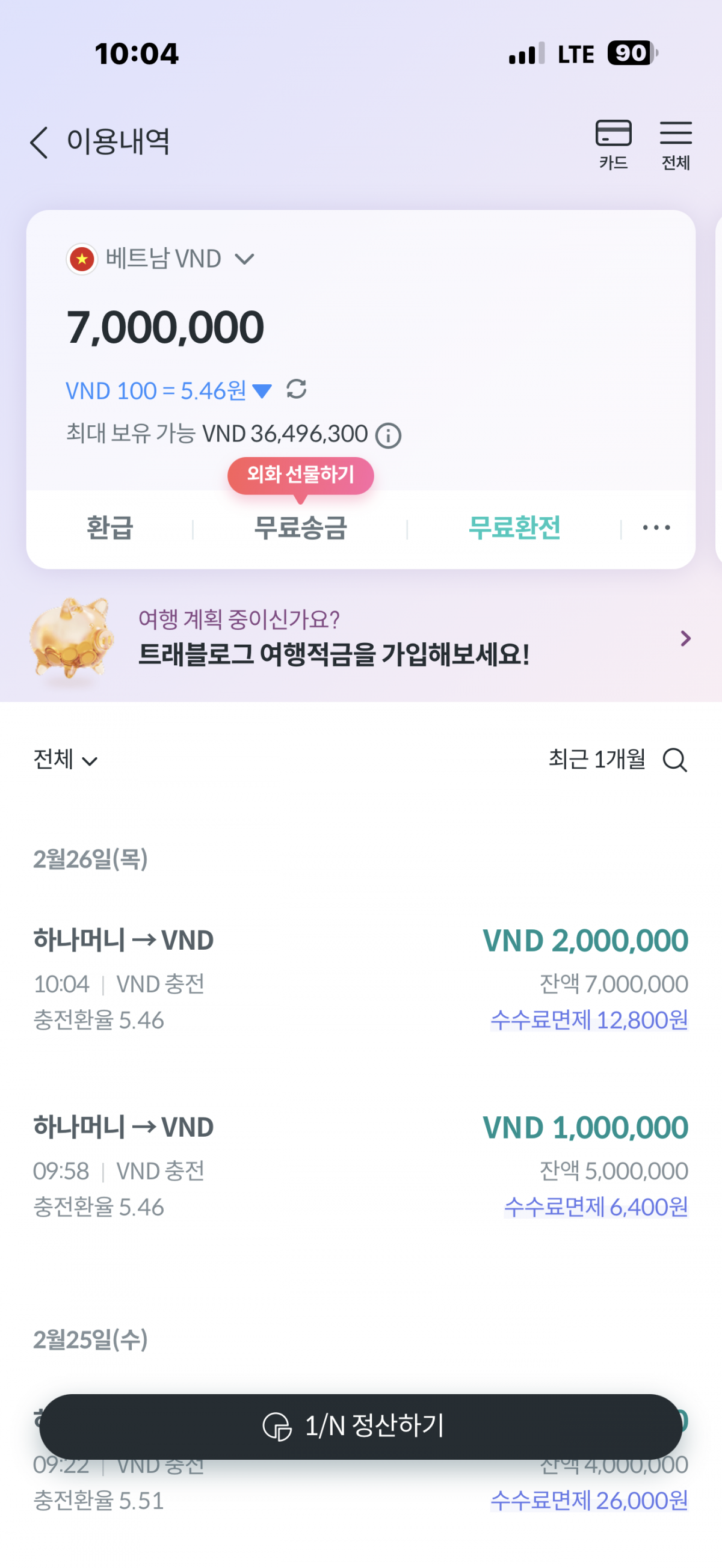
Task: Show the VND 100 = 5.46원 rate details
Action: (168, 391)
